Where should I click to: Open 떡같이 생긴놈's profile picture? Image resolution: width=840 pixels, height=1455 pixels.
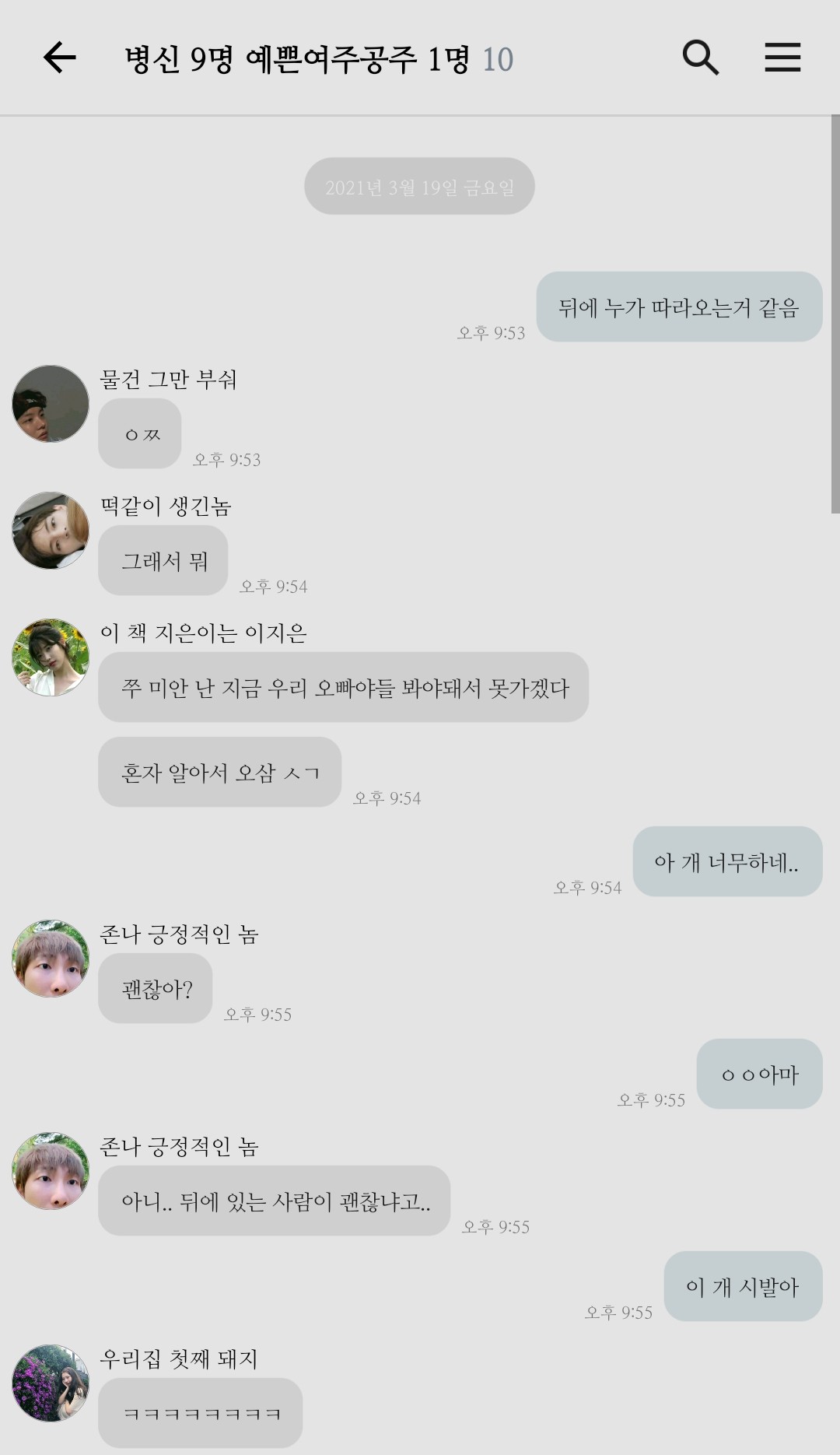[51, 531]
